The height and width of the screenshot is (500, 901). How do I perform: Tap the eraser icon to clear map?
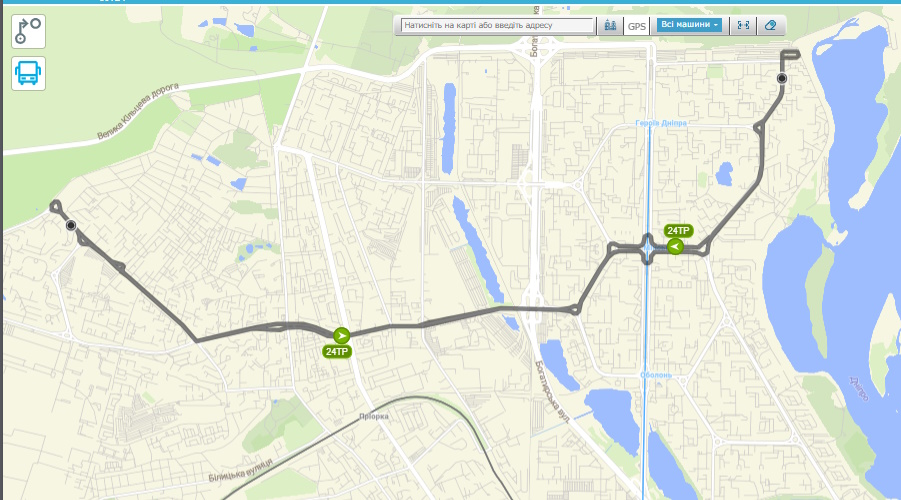tap(770, 26)
